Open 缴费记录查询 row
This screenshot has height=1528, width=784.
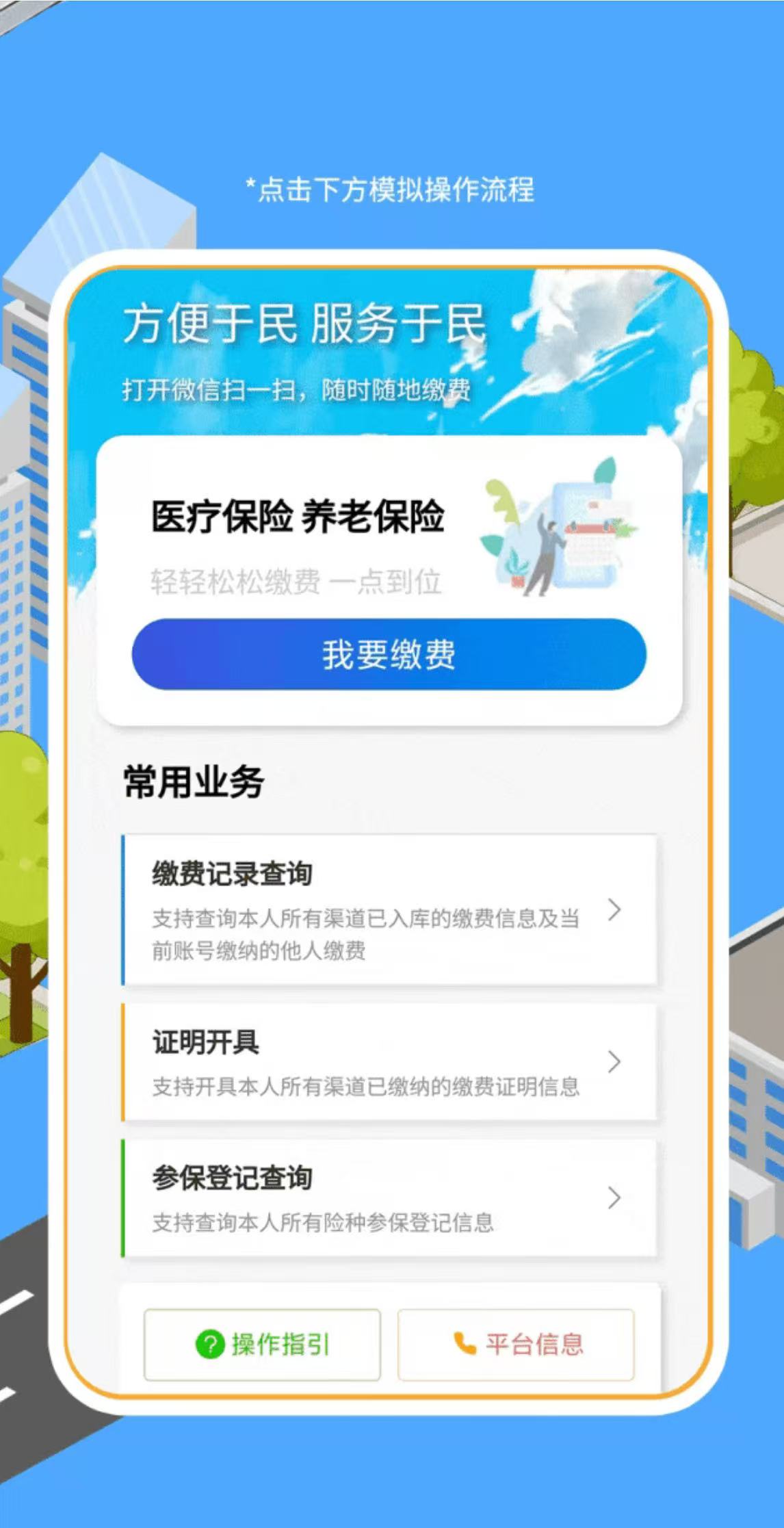[x=389, y=909]
